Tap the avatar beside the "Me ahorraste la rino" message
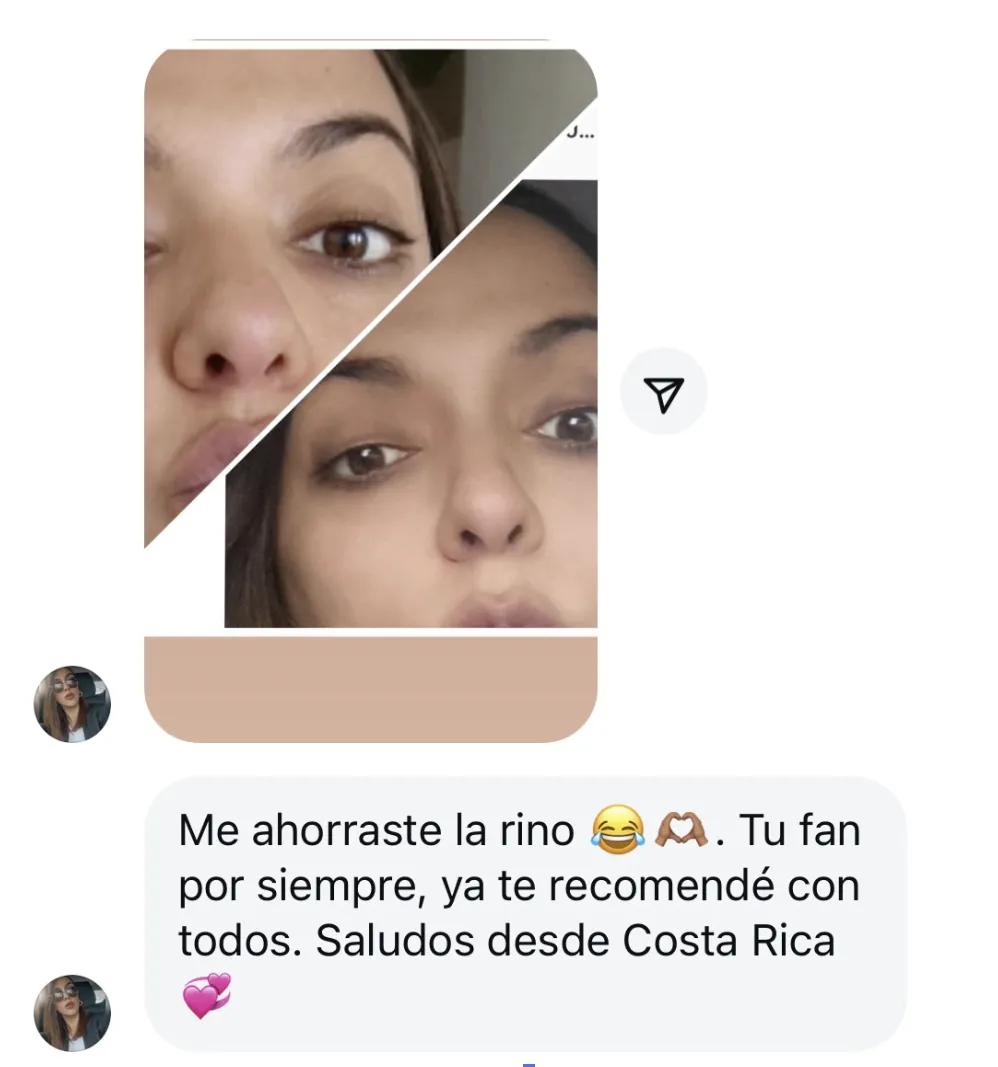This screenshot has width=998, height=1067. point(72,1012)
